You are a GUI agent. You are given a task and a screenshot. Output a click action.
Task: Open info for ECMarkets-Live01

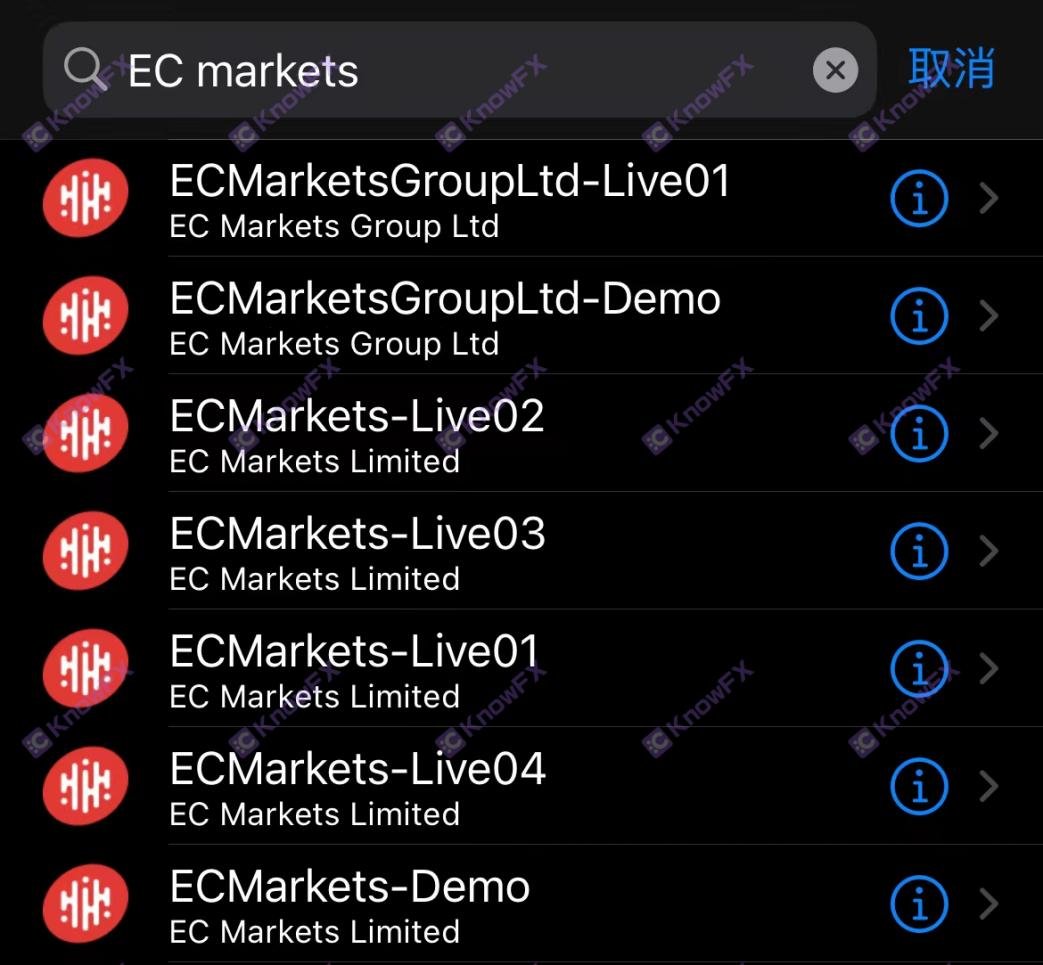pyautogui.click(x=918, y=669)
